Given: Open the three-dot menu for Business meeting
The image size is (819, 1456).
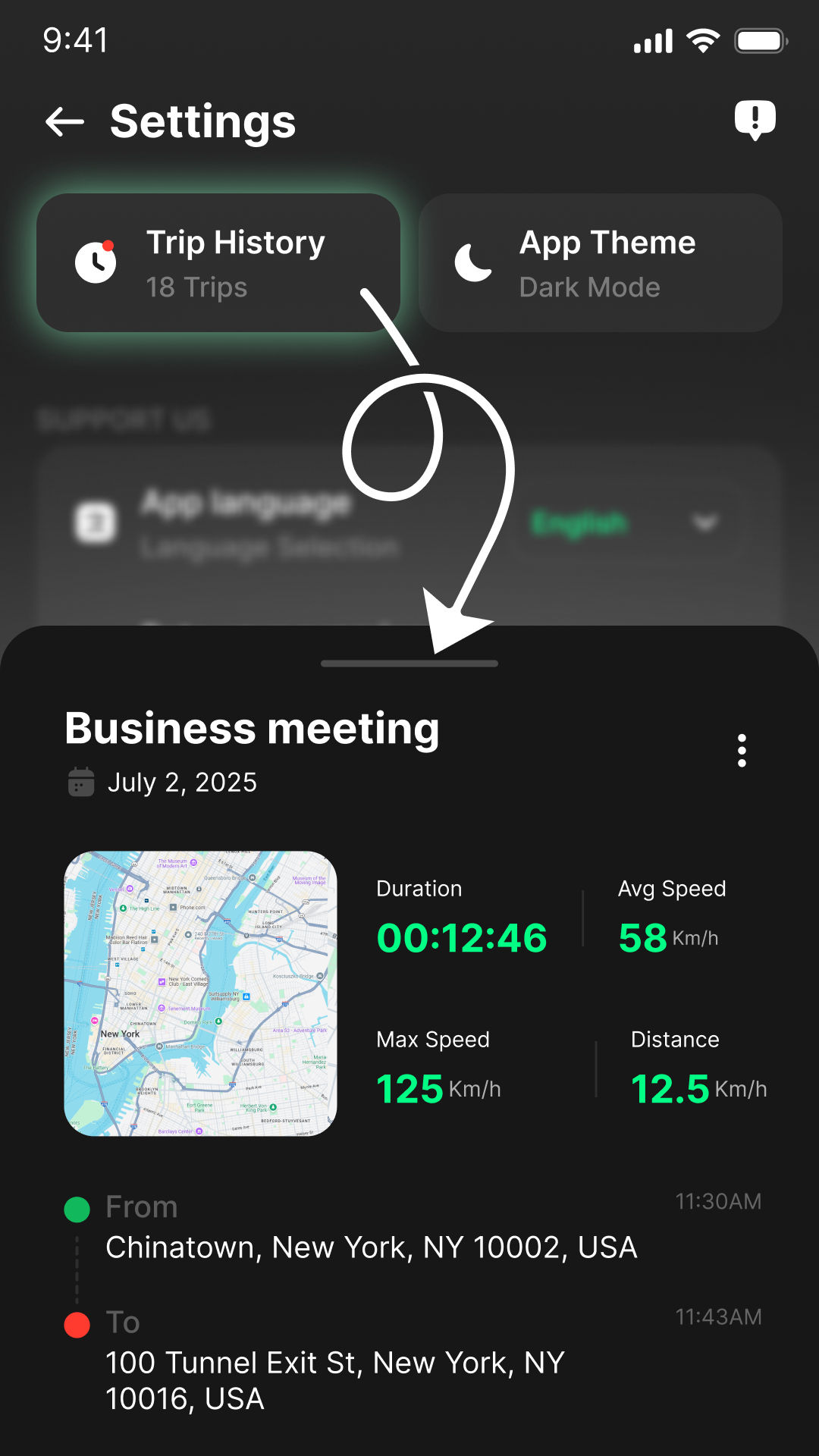Looking at the screenshot, I should click(x=742, y=751).
